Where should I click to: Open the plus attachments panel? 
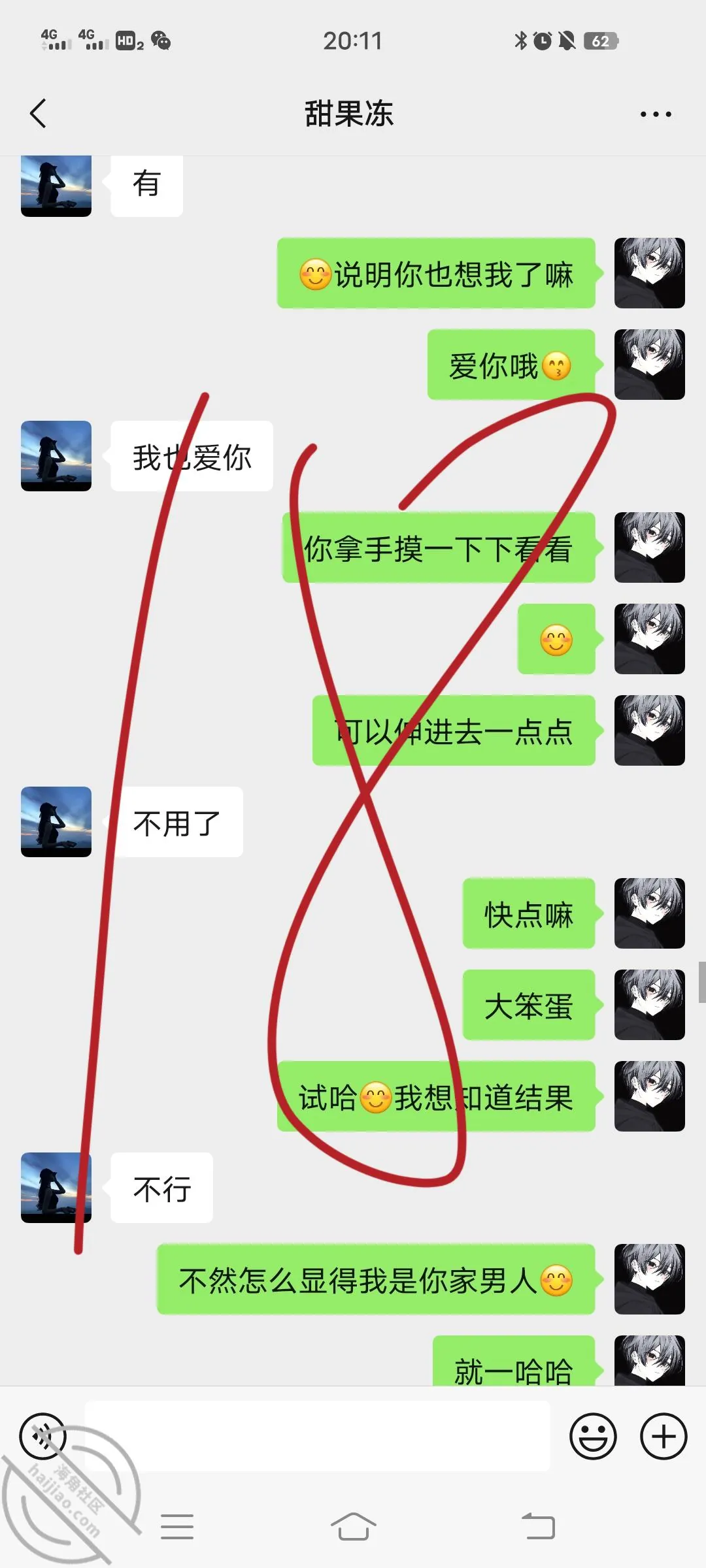tap(664, 1436)
